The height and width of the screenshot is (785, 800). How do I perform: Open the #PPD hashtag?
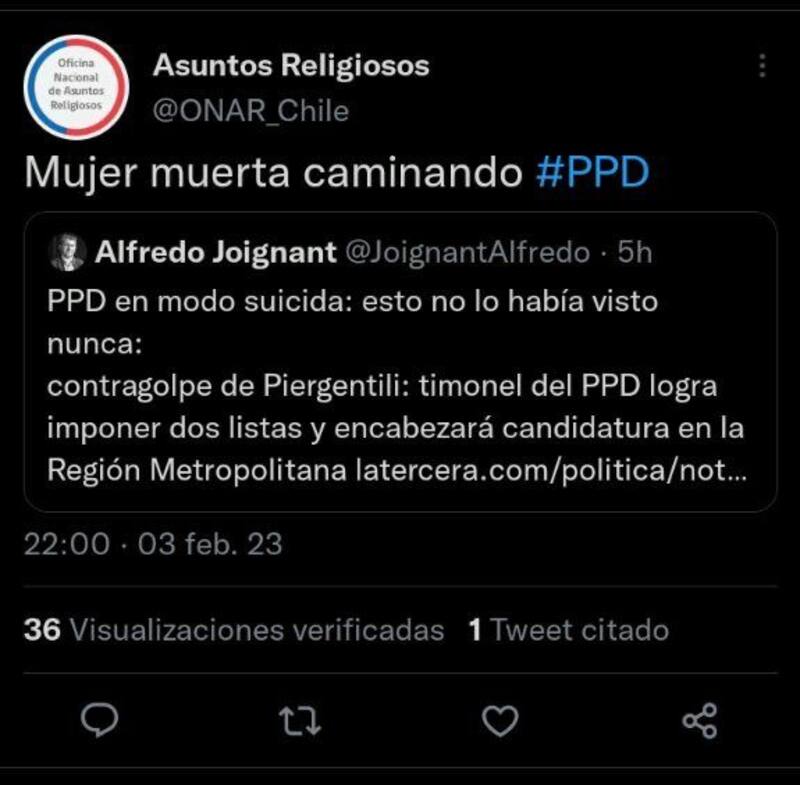(592, 173)
